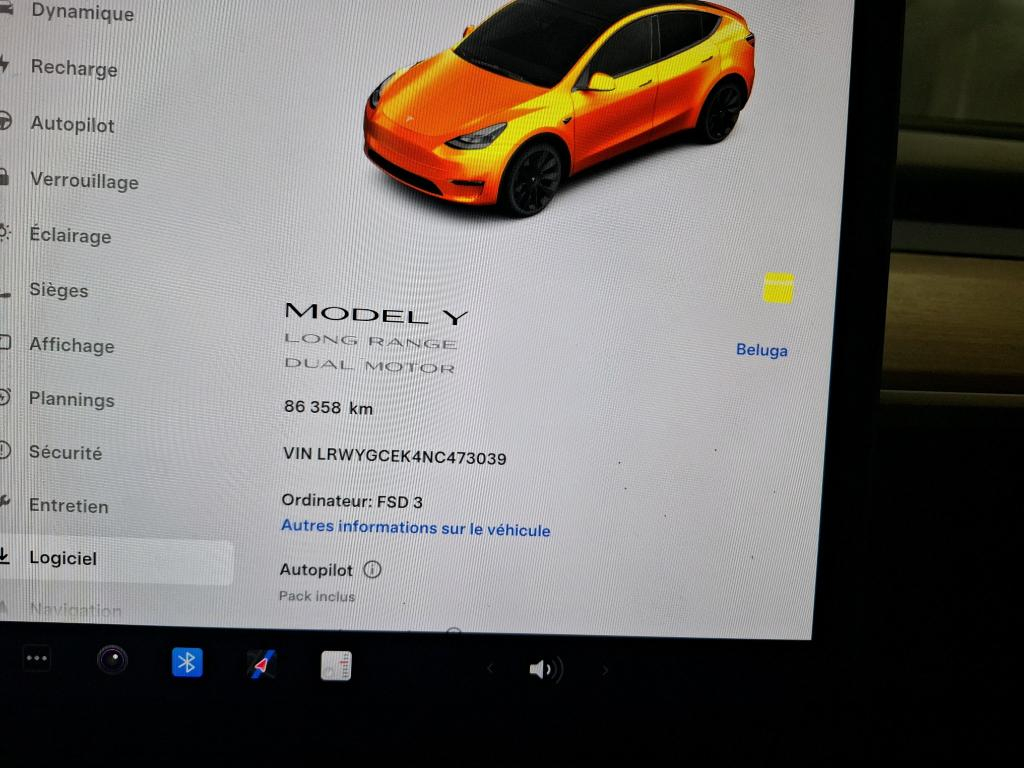The width and height of the screenshot is (1024, 768).
Task: Show Autopilot info icon details
Action: coord(372,570)
